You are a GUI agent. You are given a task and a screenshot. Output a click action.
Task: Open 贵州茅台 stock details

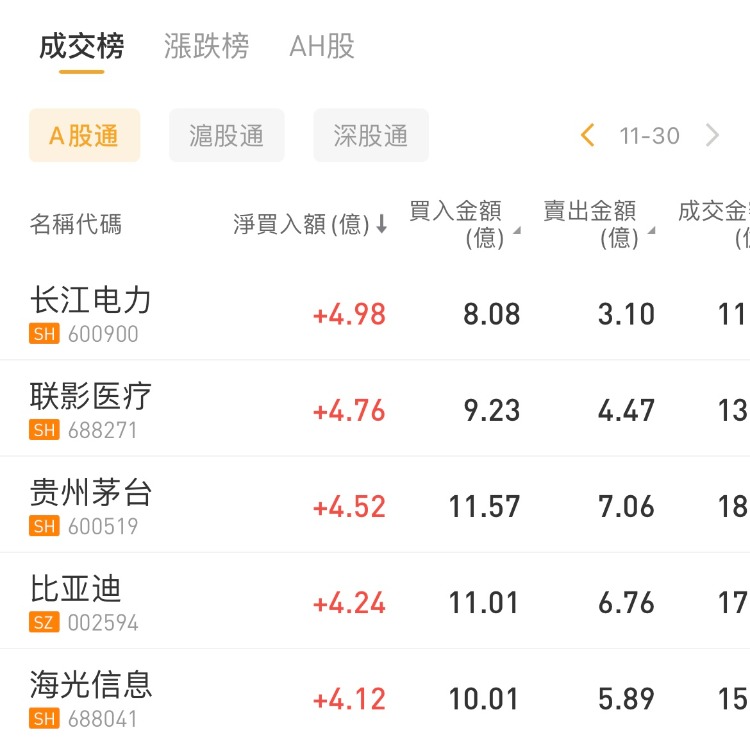[91, 504]
